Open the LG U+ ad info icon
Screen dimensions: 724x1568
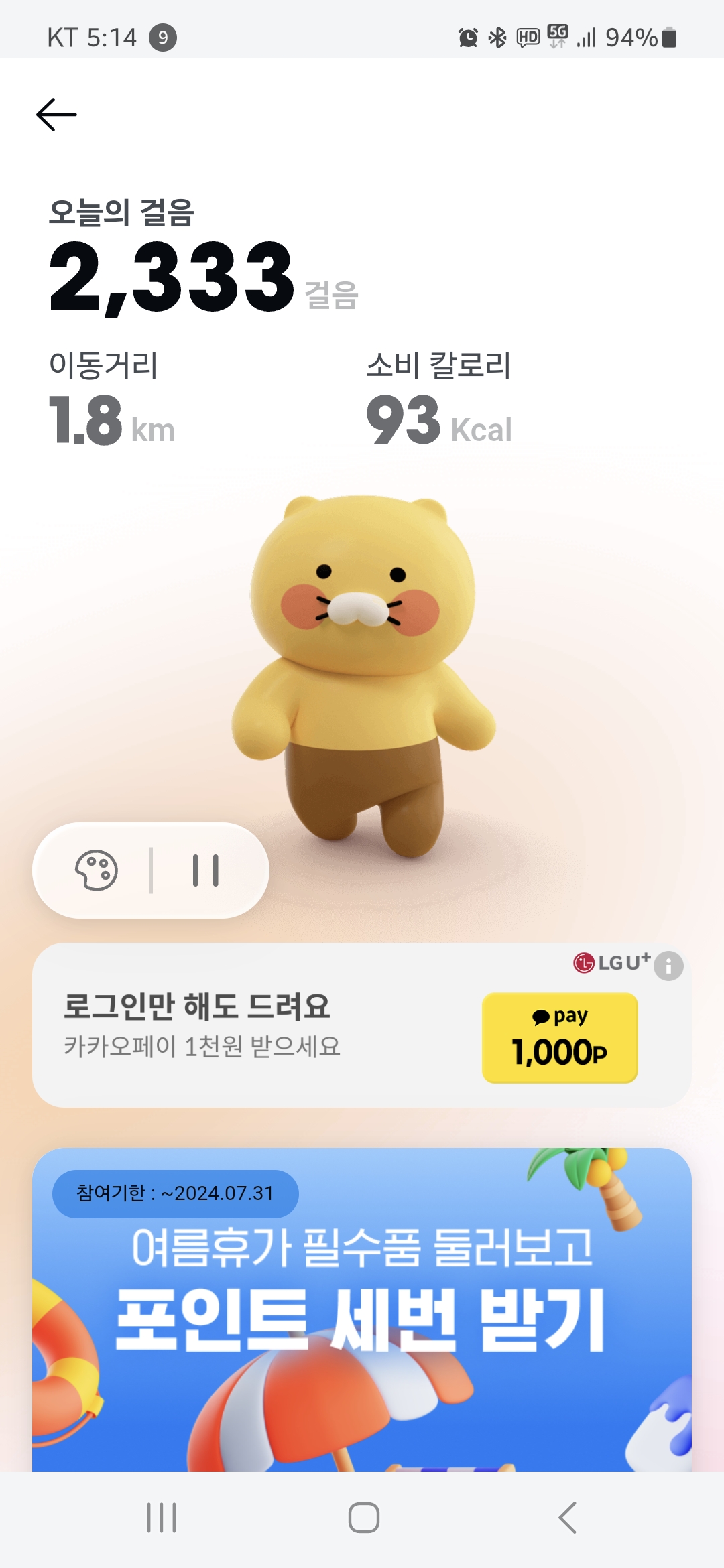[668, 966]
